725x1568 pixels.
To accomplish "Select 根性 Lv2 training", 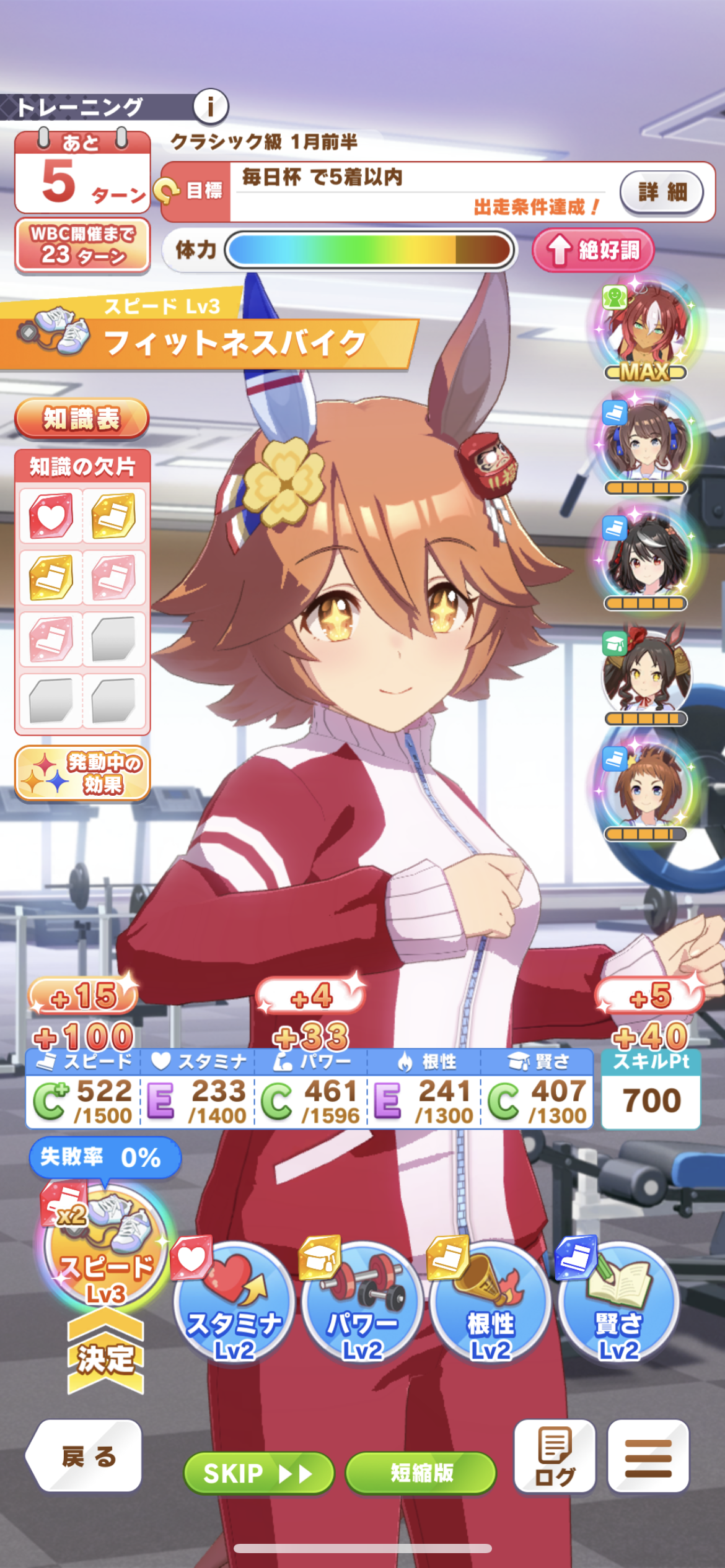I will tap(490, 1305).
